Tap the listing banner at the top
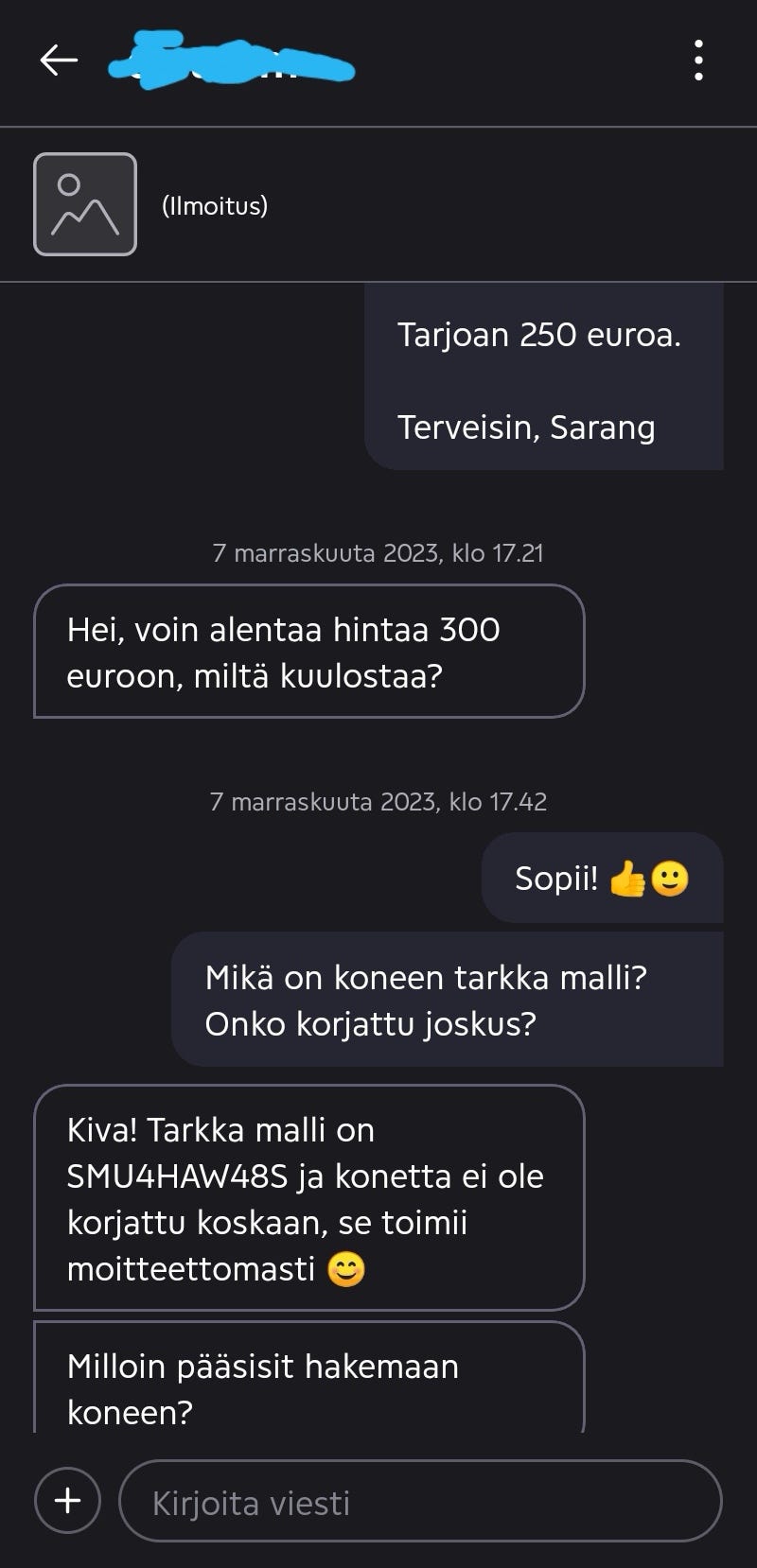This screenshot has height=1568, width=757. (378, 204)
